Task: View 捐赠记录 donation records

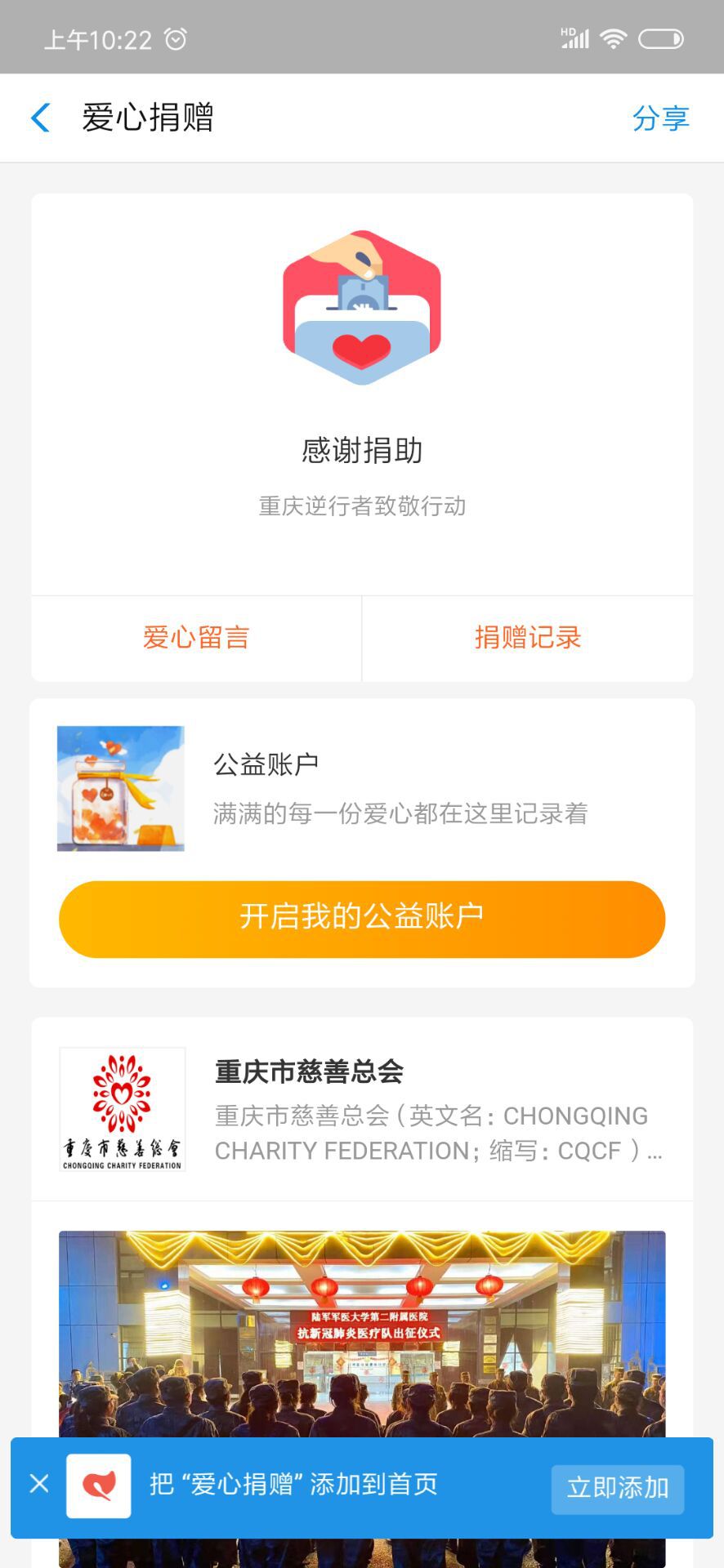Action: tap(528, 638)
